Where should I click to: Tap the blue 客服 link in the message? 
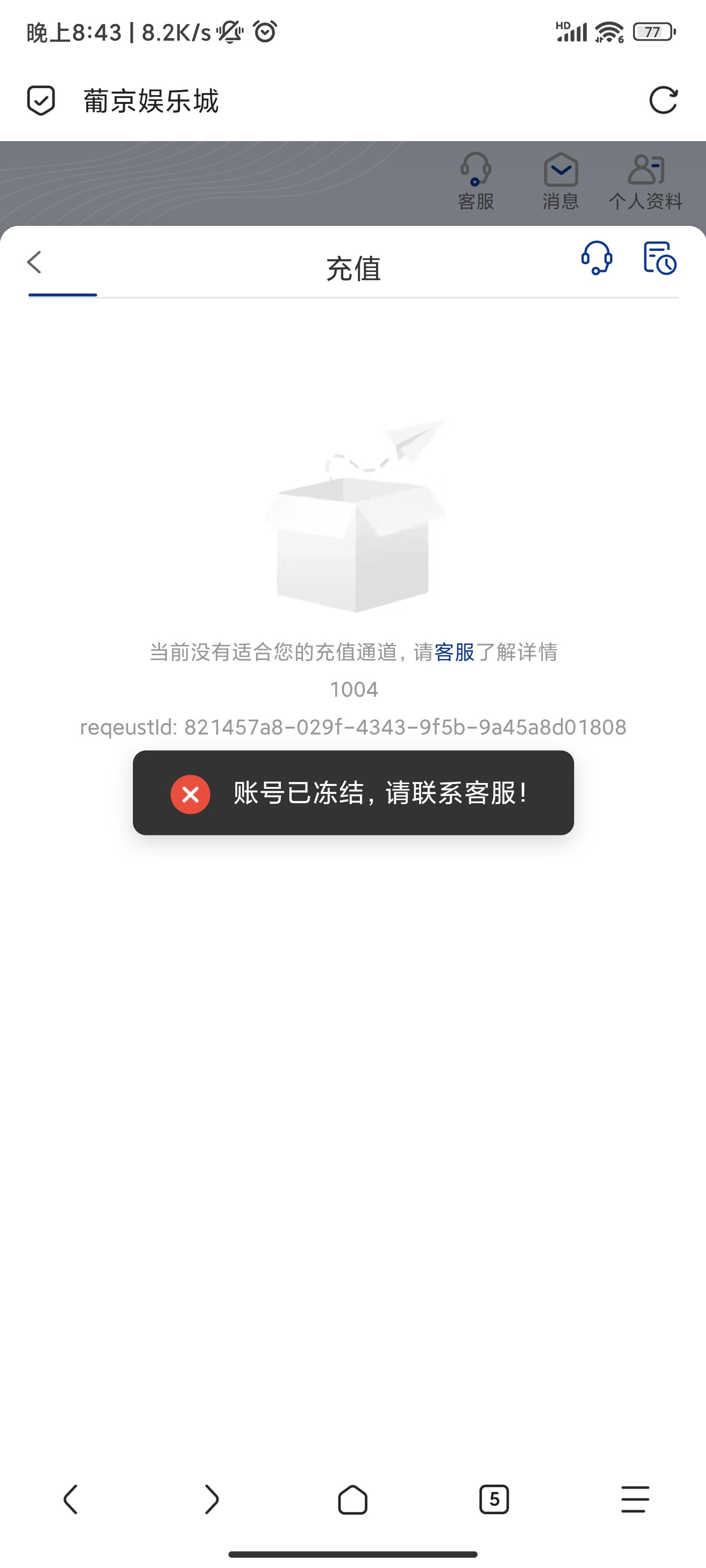point(454,653)
